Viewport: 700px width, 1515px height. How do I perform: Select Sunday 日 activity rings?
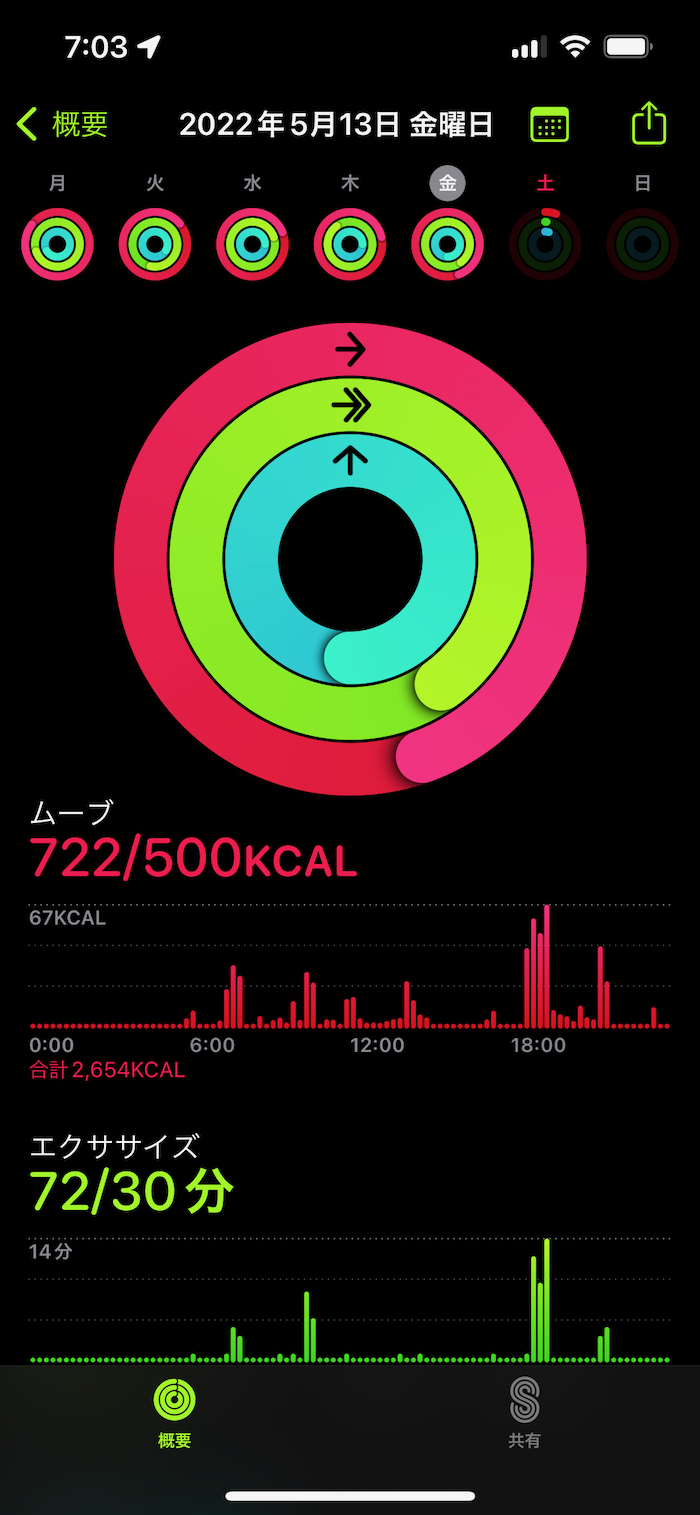(x=642, y=244)
